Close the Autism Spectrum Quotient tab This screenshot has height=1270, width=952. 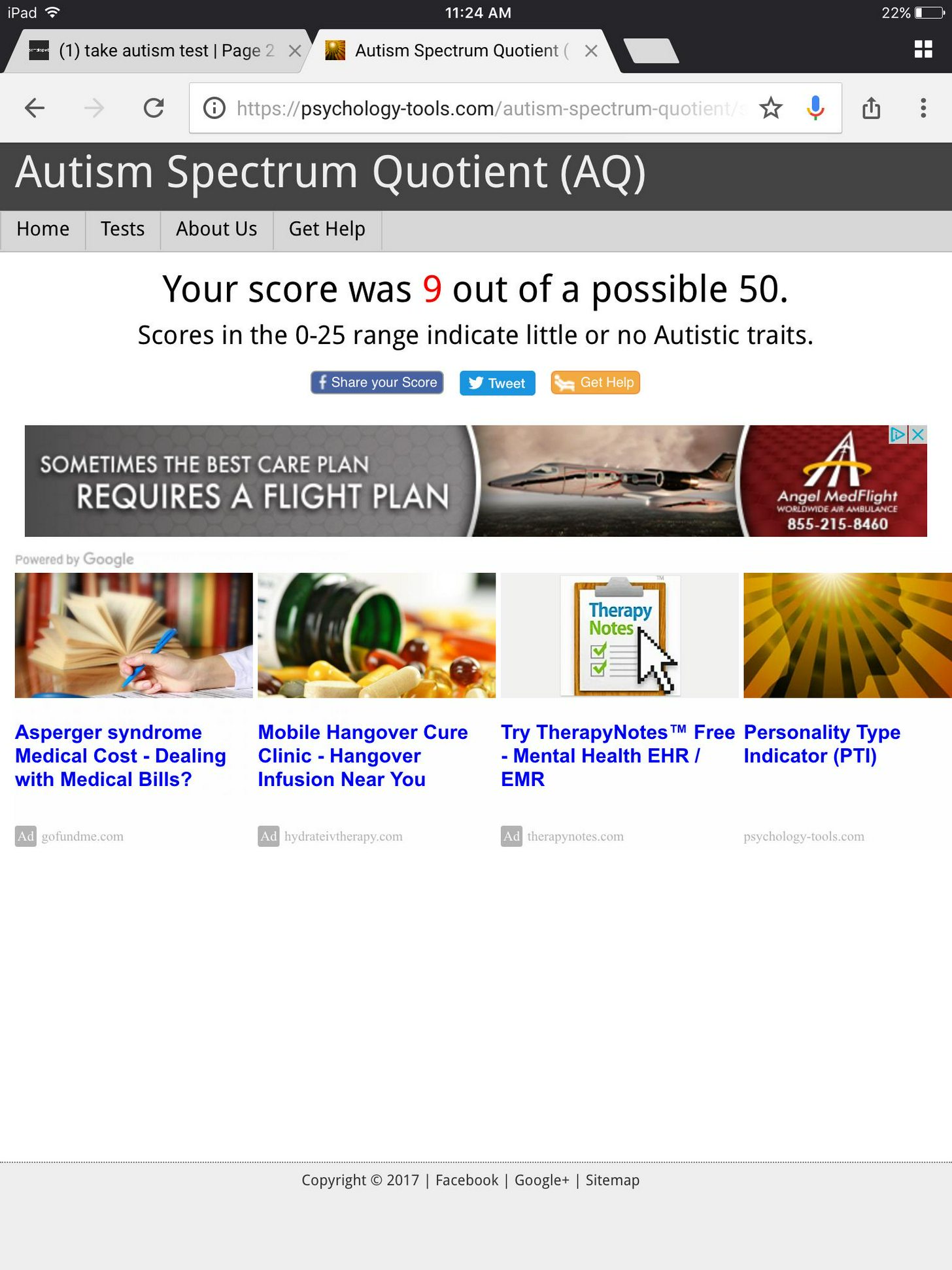click(591, 50)
